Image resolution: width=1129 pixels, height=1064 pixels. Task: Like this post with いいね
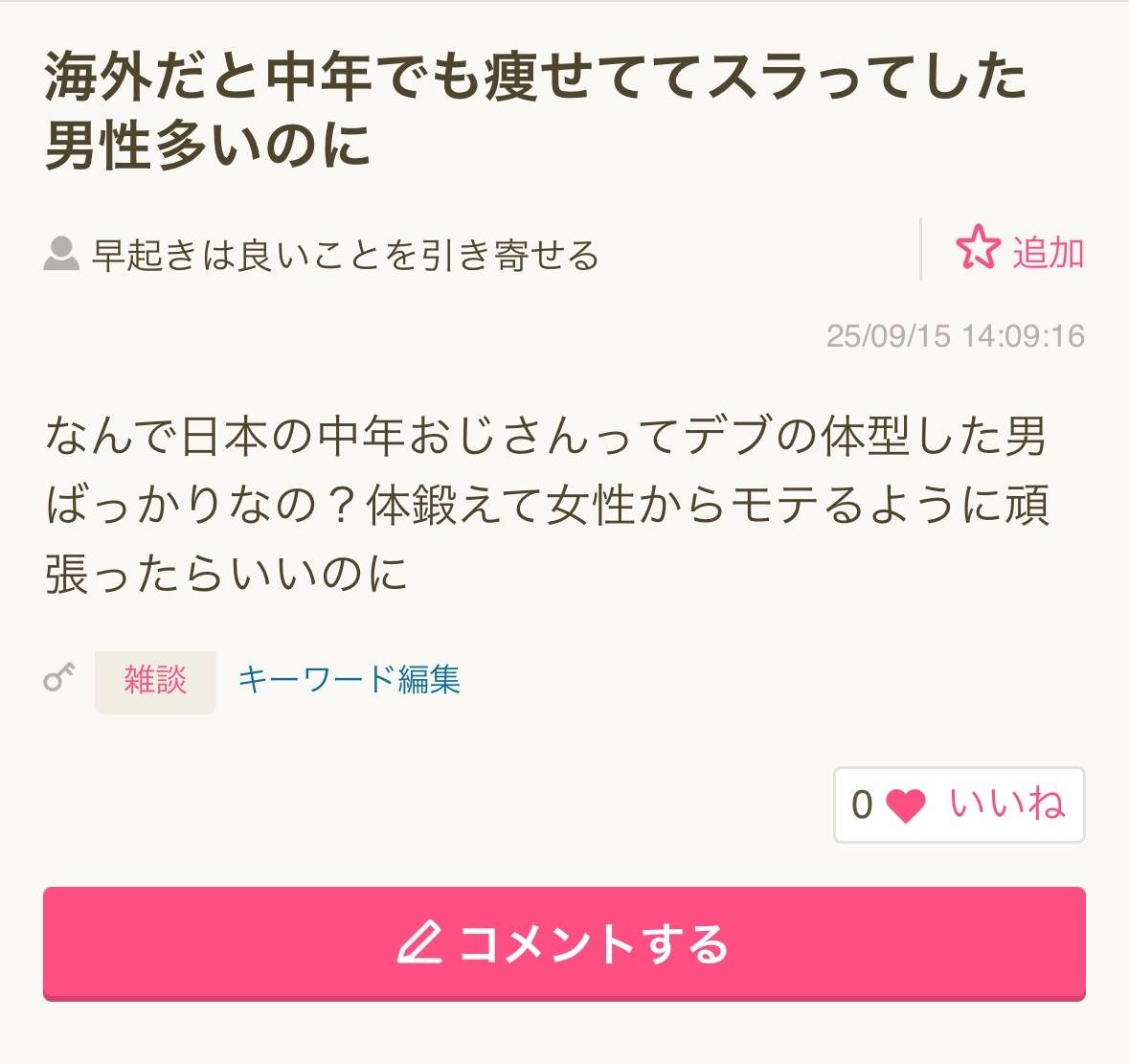pos(959,804)
